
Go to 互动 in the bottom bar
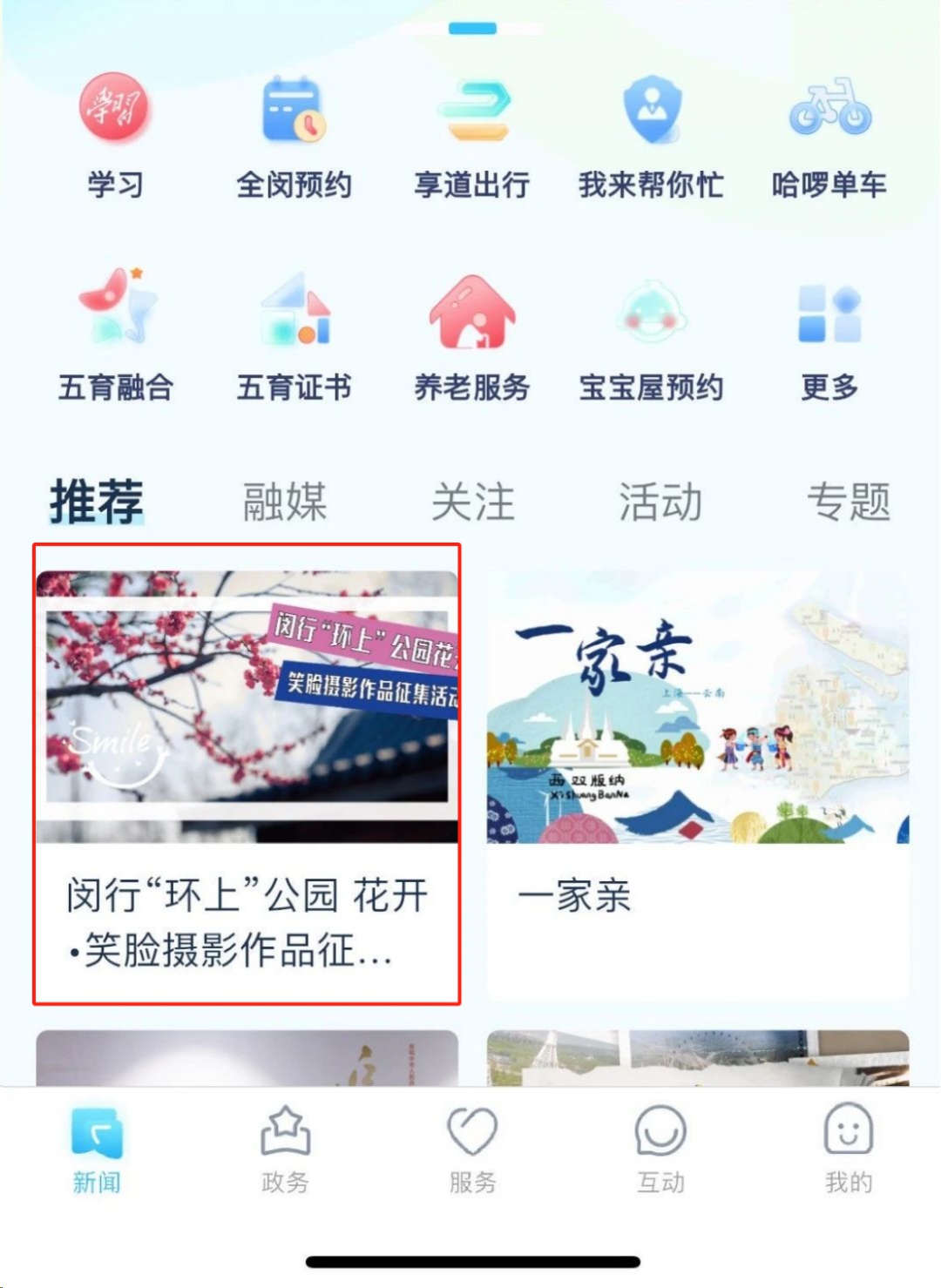(x=660, y=1150)
